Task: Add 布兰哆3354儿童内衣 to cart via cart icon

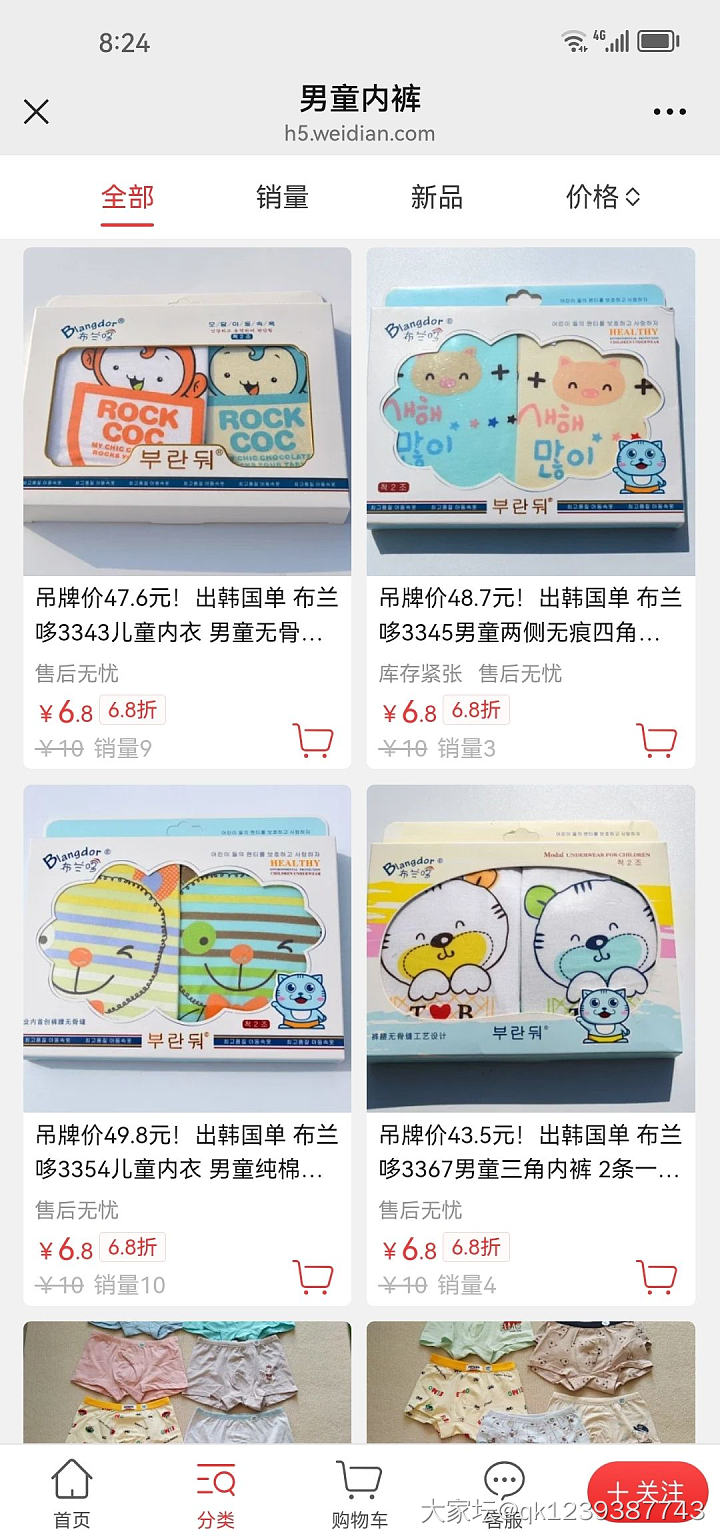Action: coord(315,1277)
